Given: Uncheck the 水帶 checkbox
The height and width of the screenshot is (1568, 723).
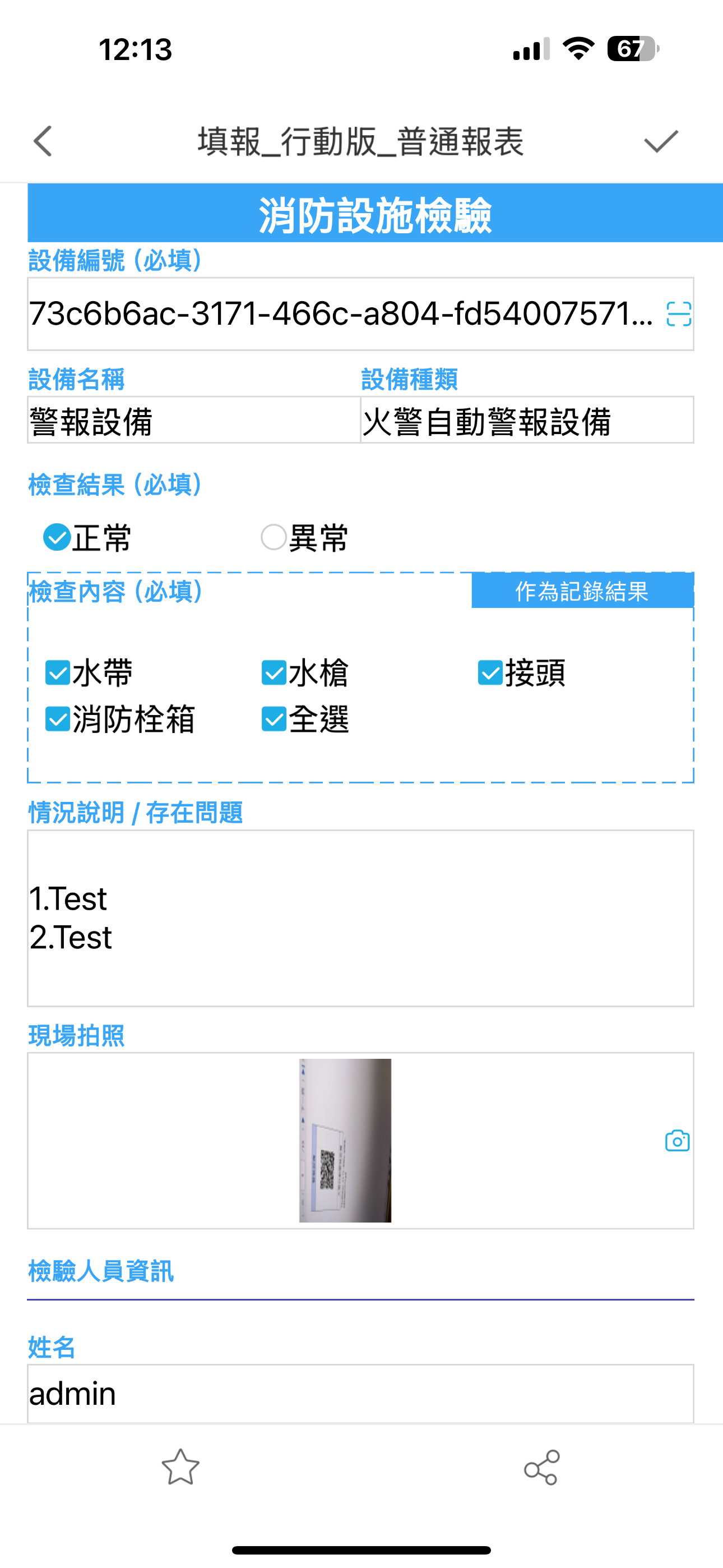Looking at the screenshot, I should pos(58,672).
